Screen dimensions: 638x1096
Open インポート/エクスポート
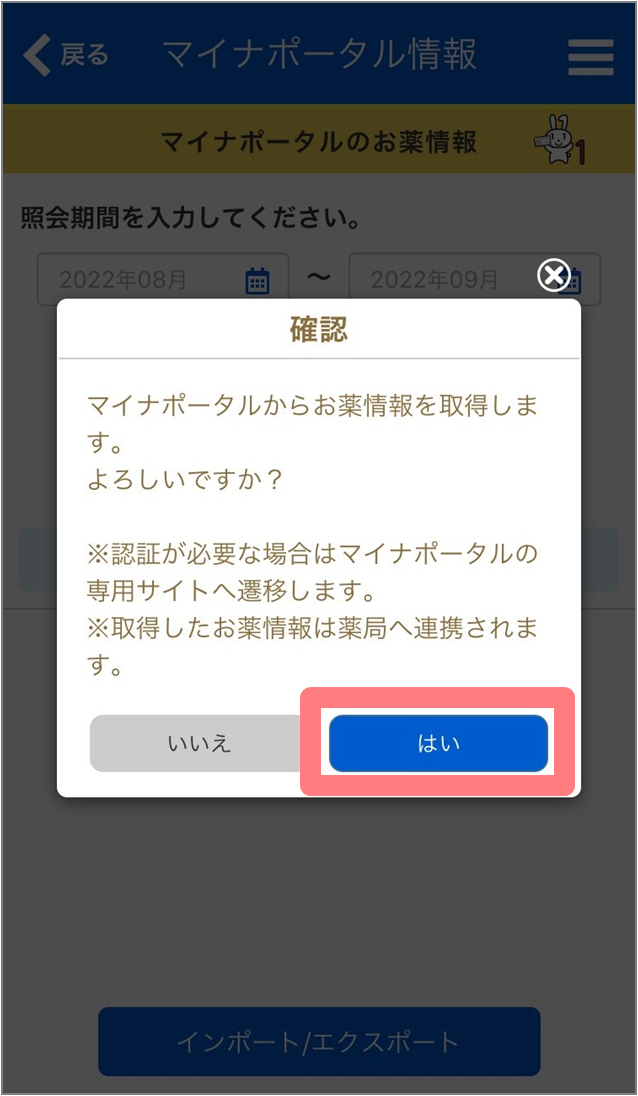point(319,1041)
